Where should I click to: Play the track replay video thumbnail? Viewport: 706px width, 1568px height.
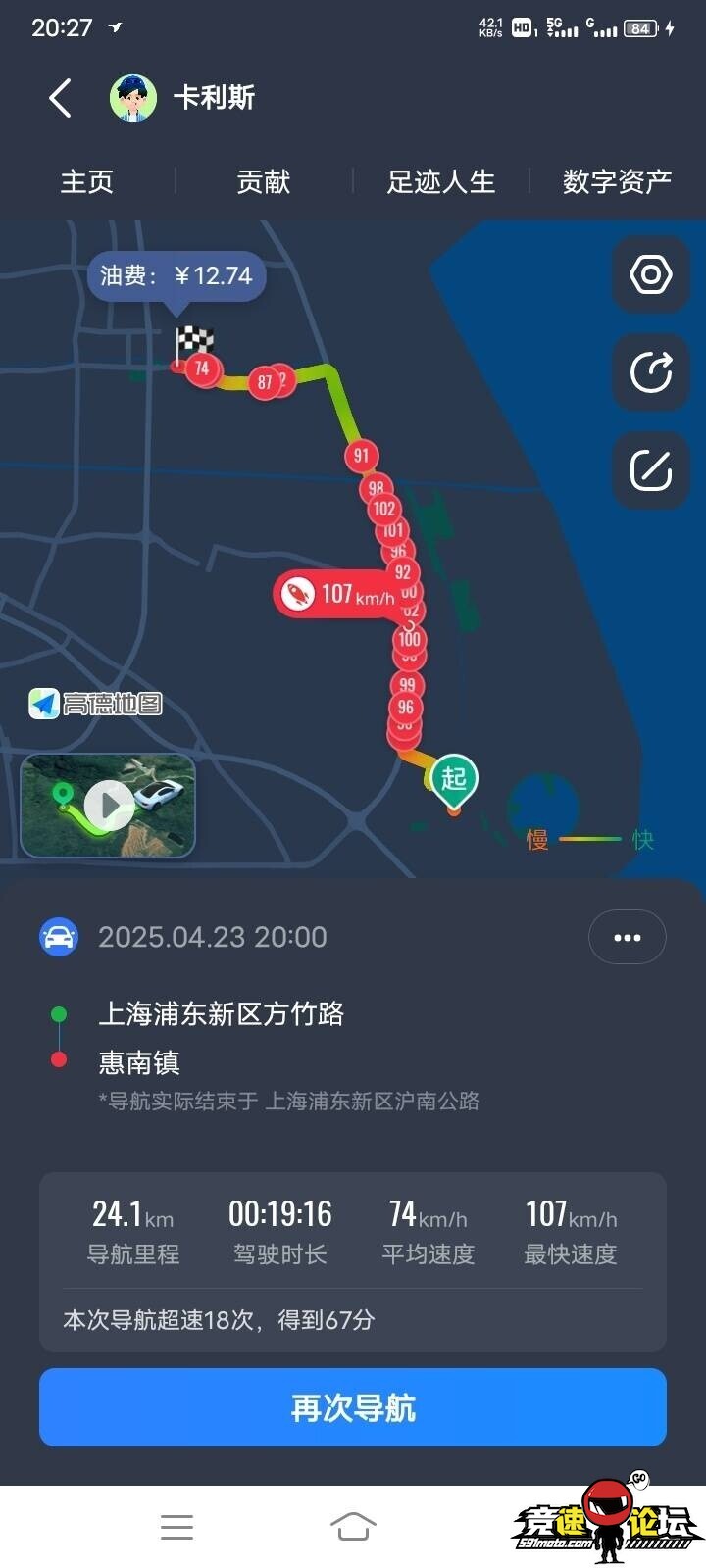click(108, 806)
